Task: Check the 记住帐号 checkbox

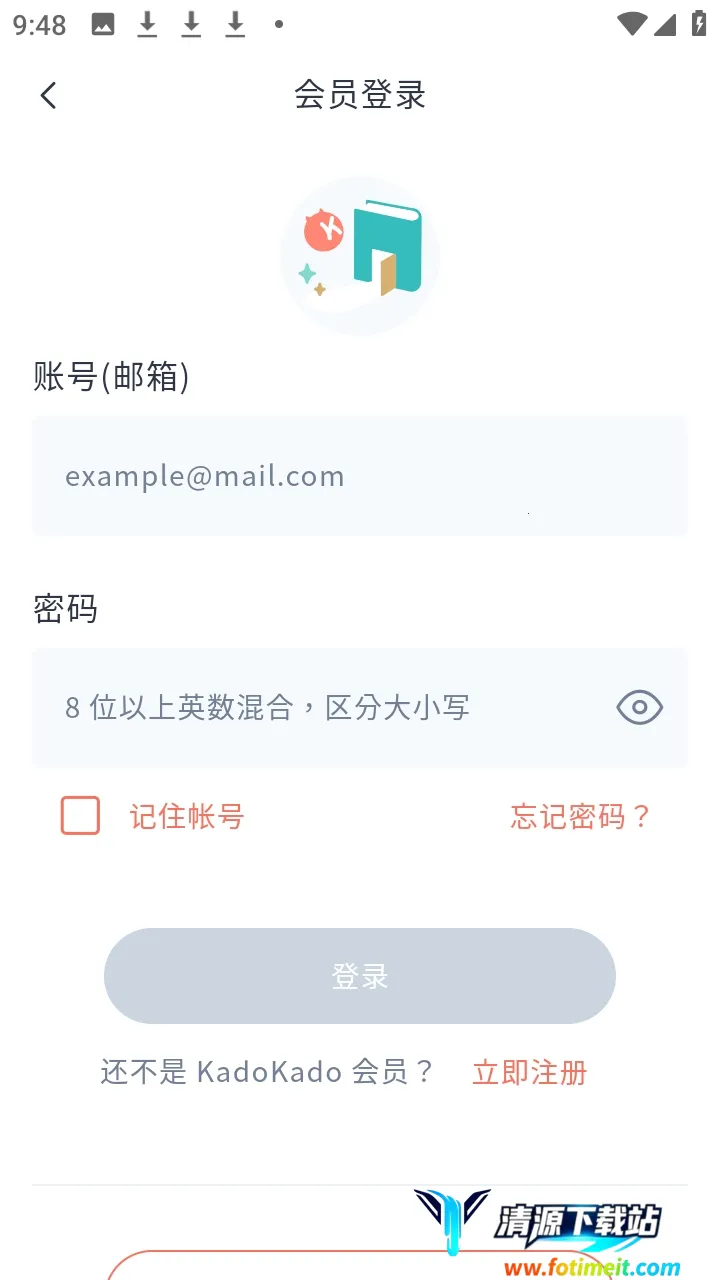Action: (x=81, y=816)
